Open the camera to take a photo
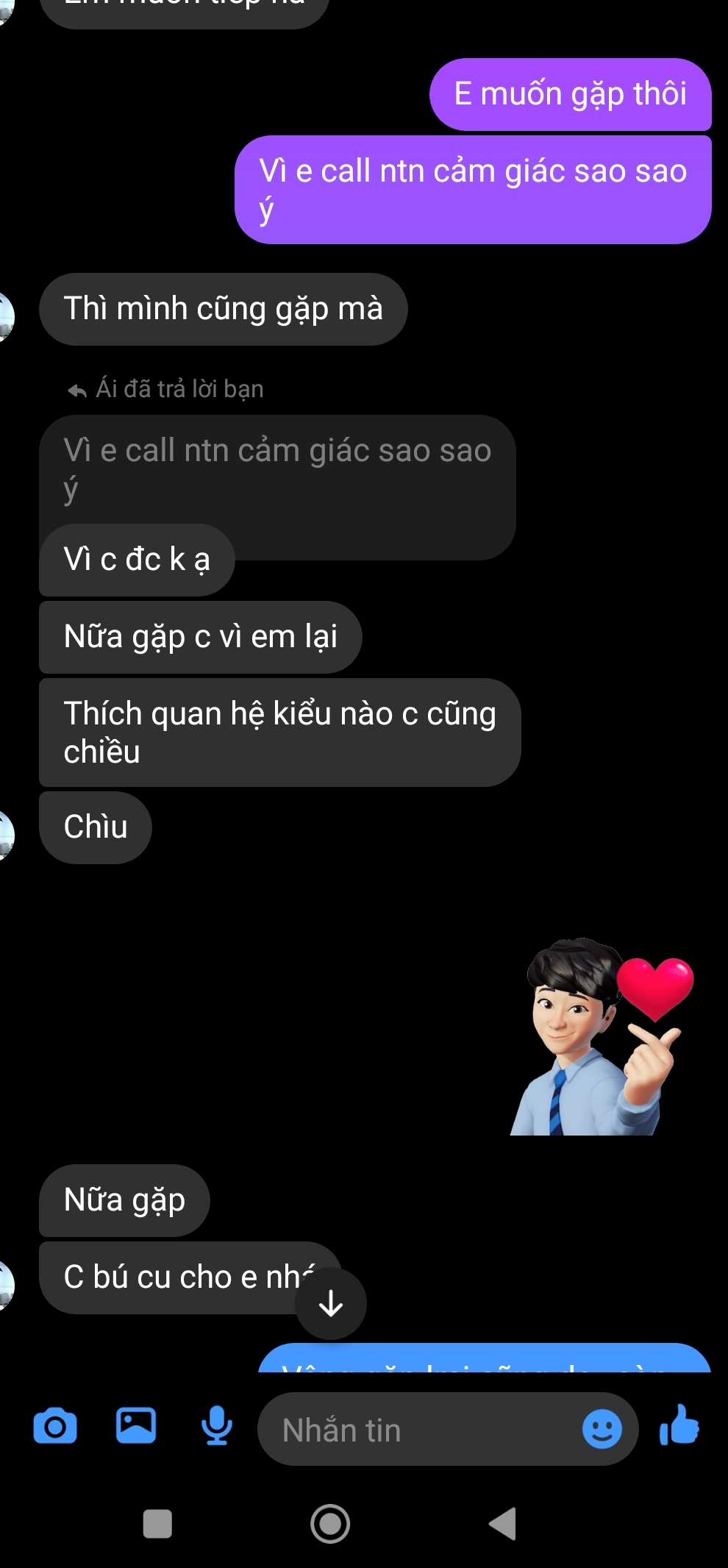Viewport: 728px width, 1568px height. click(x=55, y=1428)
